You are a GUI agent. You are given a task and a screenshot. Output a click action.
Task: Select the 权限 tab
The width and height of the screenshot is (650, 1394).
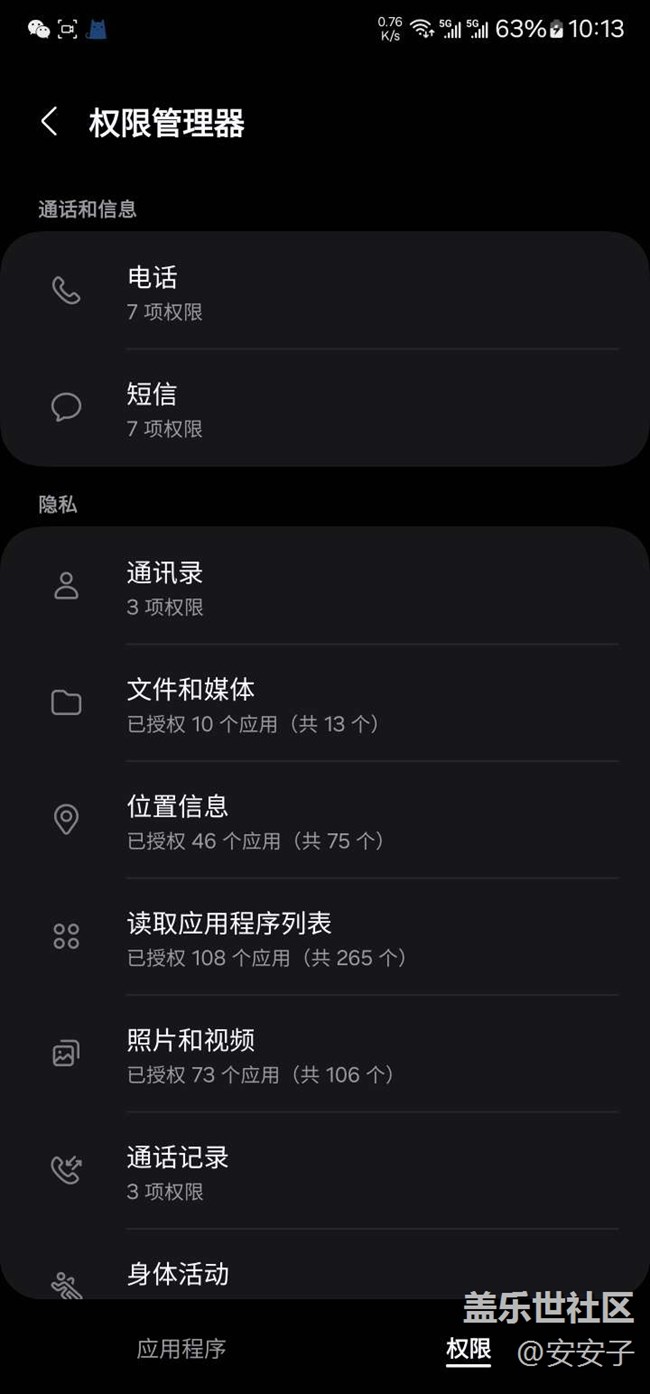click(468, 1349)
